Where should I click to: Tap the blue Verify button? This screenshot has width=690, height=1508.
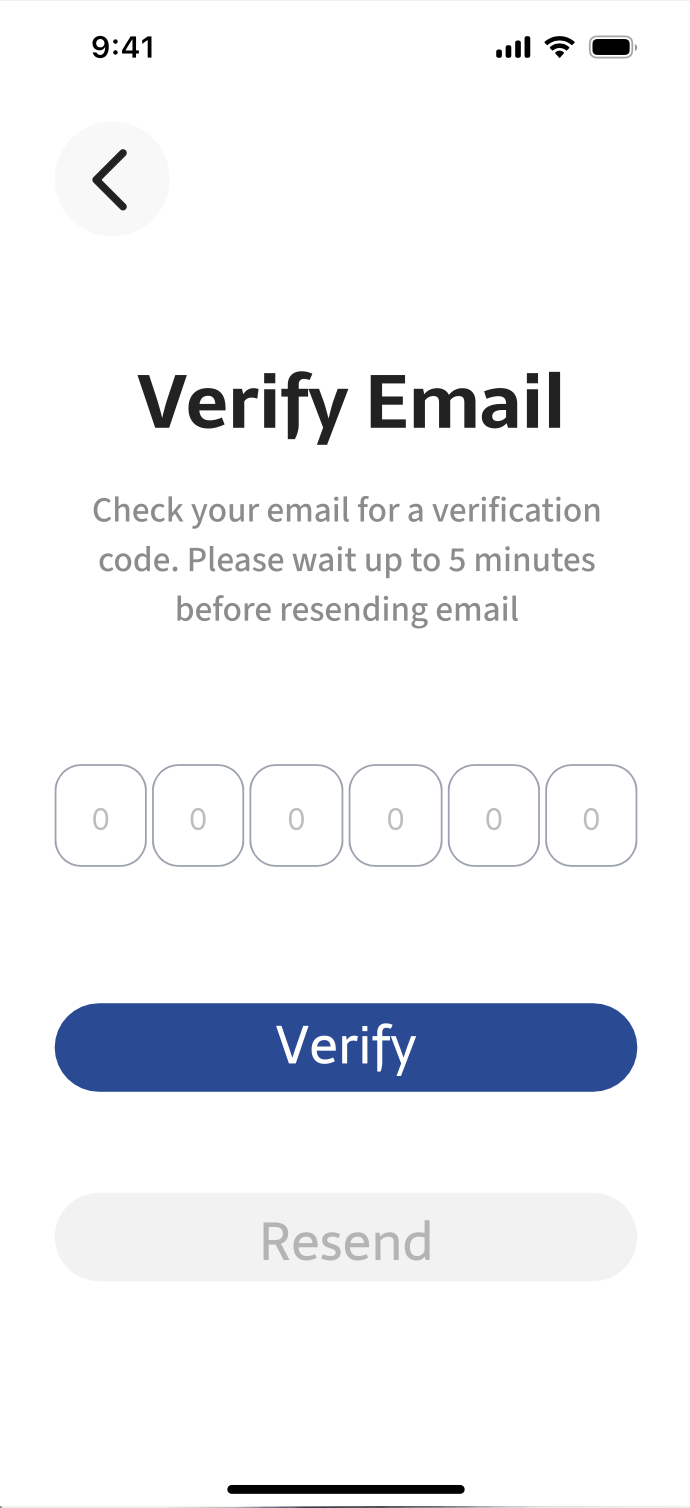click(x=345, y=1047)
